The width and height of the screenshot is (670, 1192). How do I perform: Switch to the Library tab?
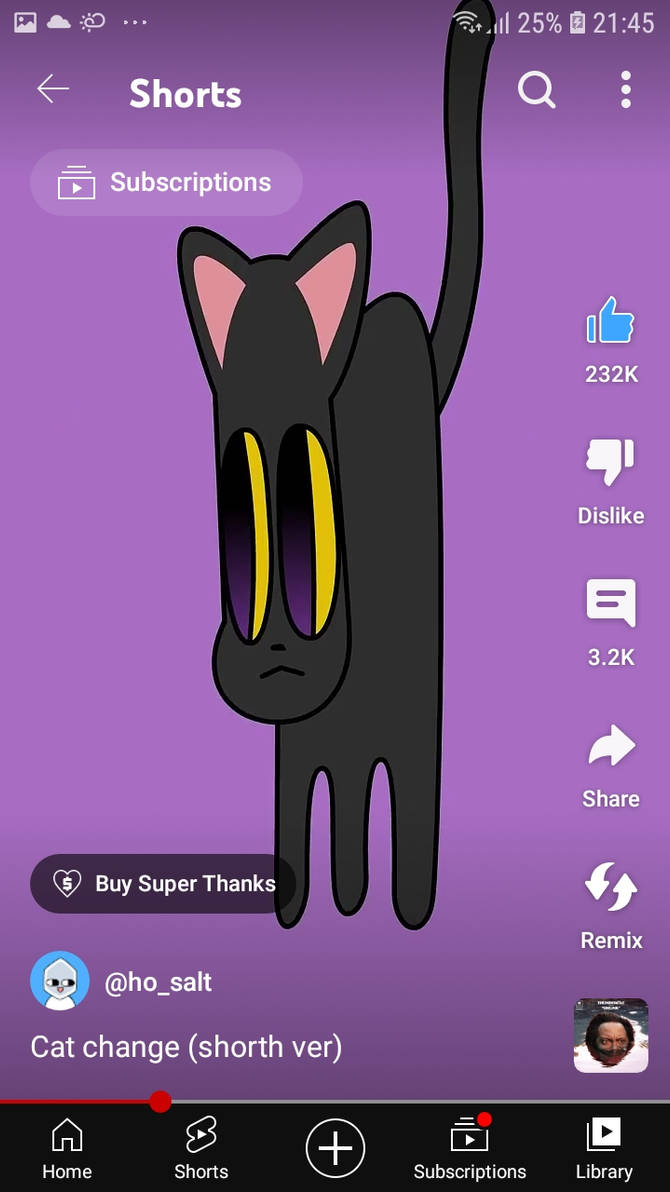(x=603, y=1148)
